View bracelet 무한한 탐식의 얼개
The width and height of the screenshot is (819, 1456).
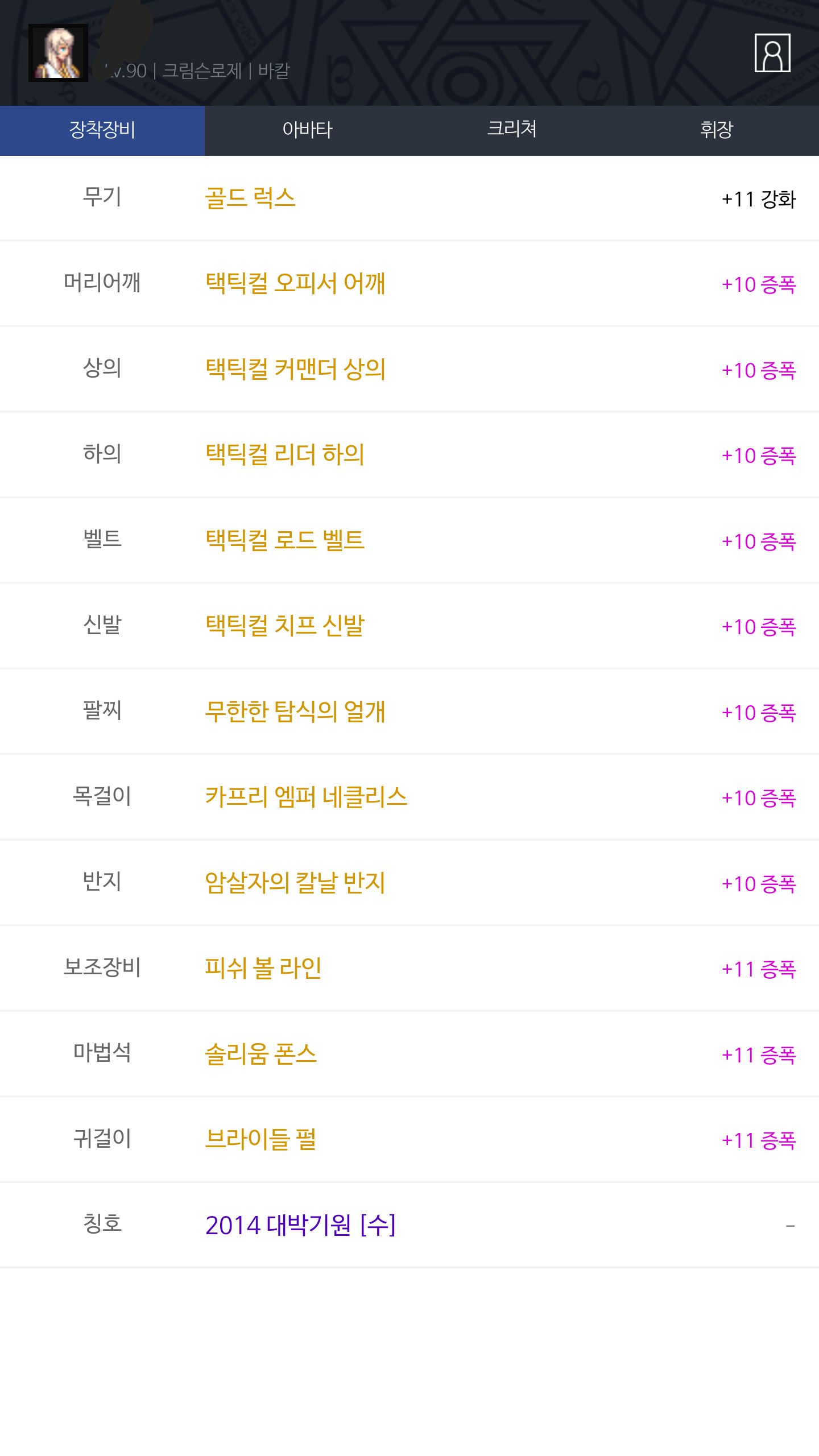click(295, 712)
